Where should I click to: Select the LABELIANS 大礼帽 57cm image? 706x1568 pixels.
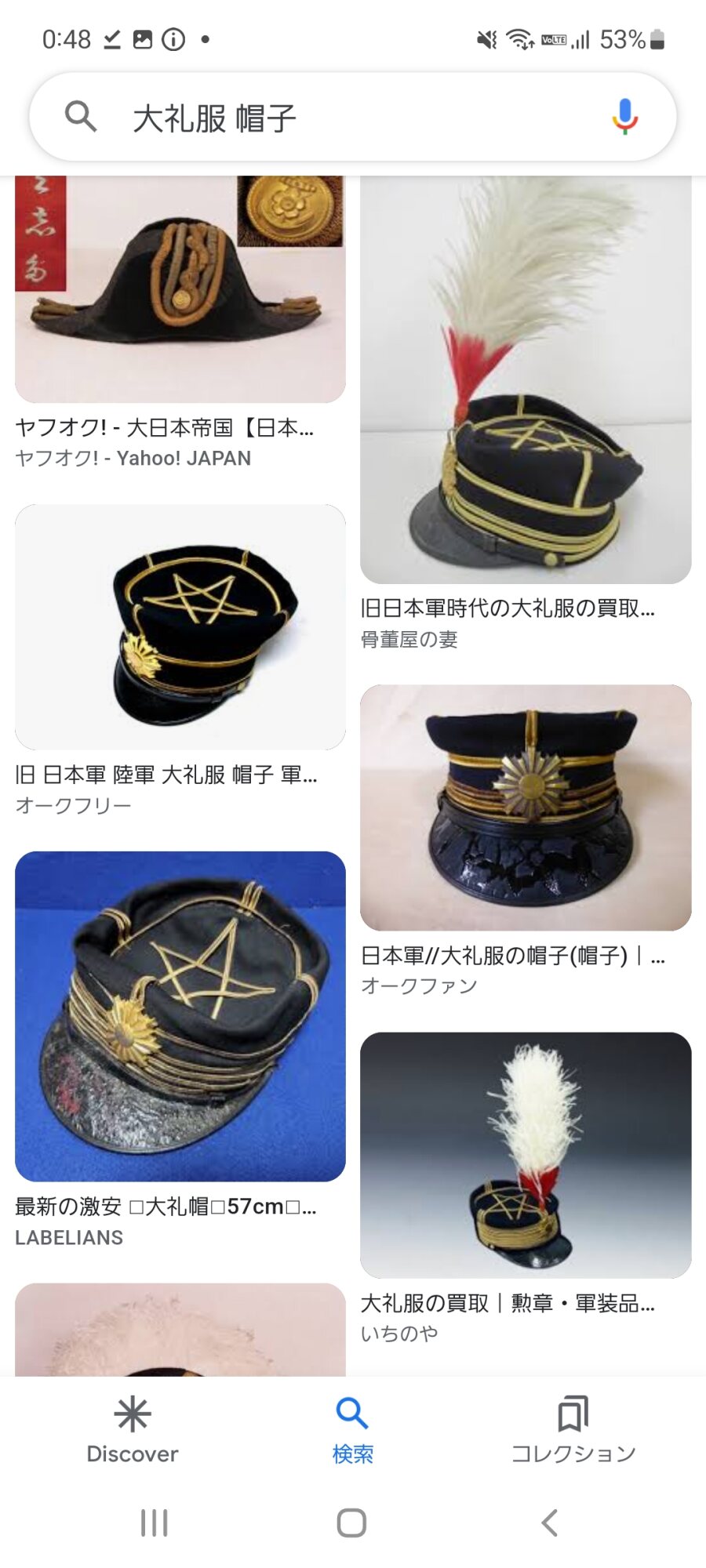coord(180,1016)
